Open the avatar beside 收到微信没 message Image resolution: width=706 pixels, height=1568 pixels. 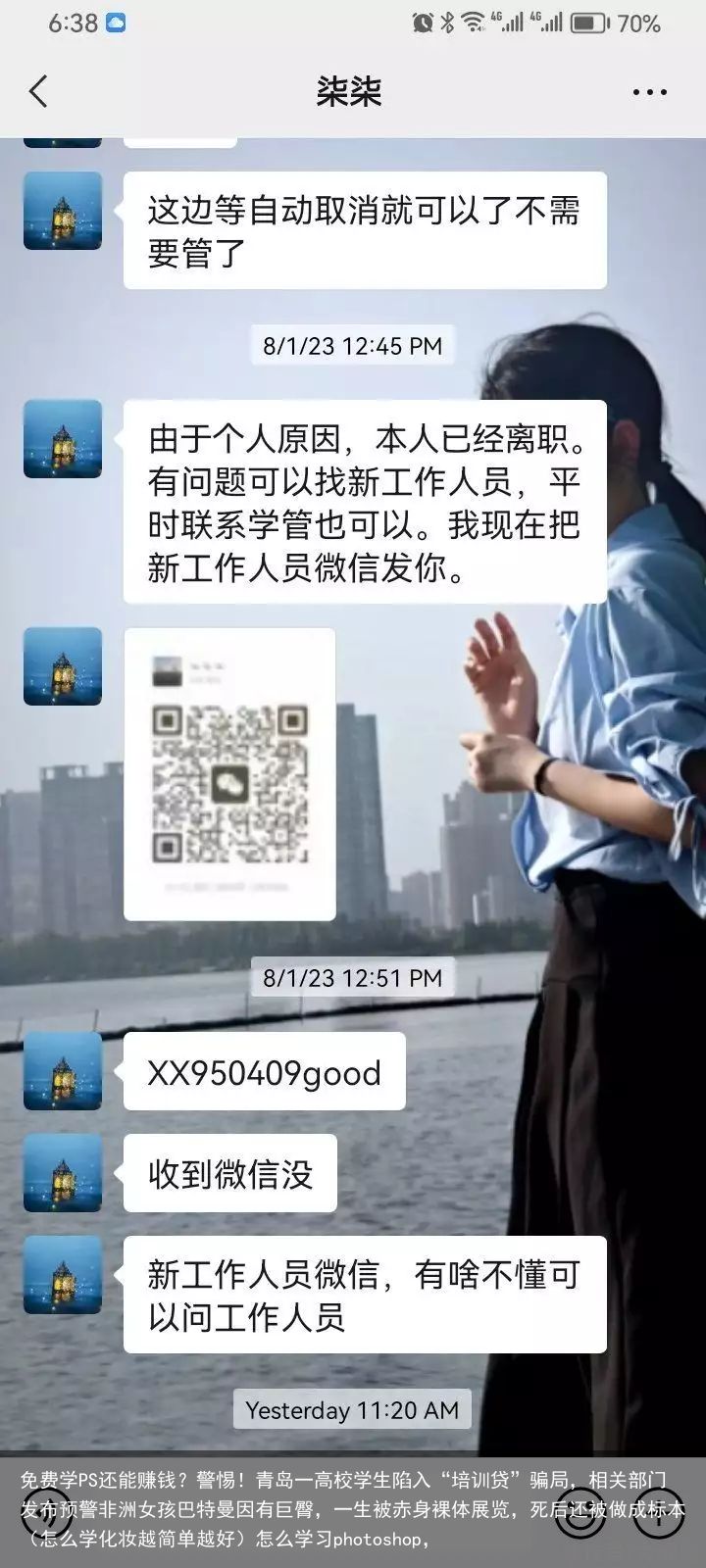63,1173
